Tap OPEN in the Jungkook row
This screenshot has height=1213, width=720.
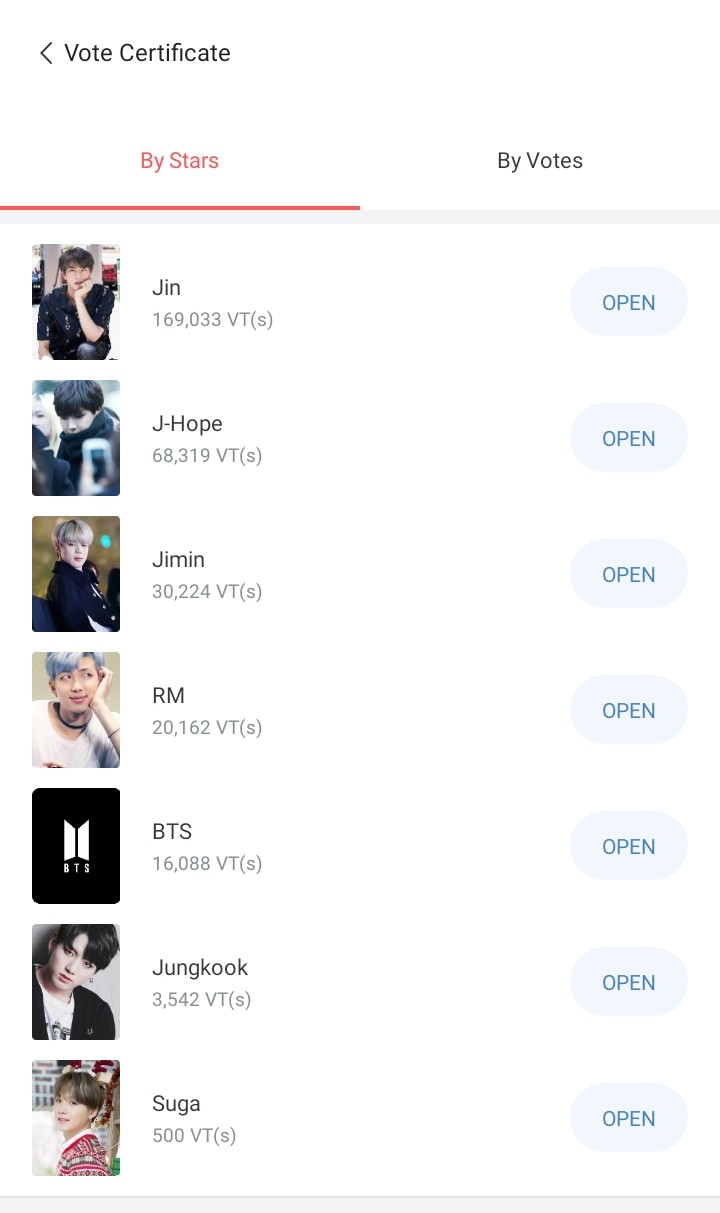click(628, 983)
